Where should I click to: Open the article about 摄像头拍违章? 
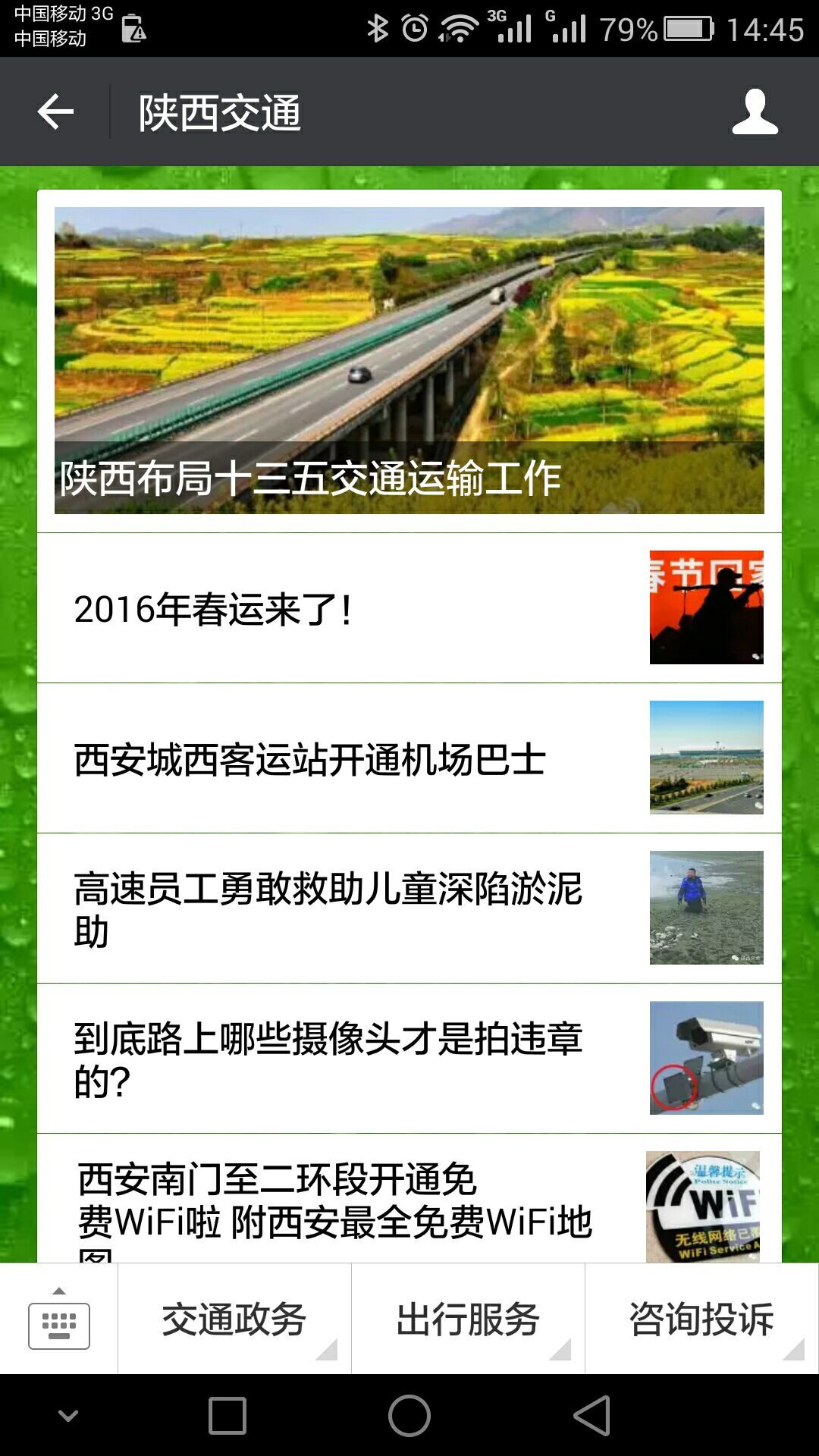tap(409, 1059)
